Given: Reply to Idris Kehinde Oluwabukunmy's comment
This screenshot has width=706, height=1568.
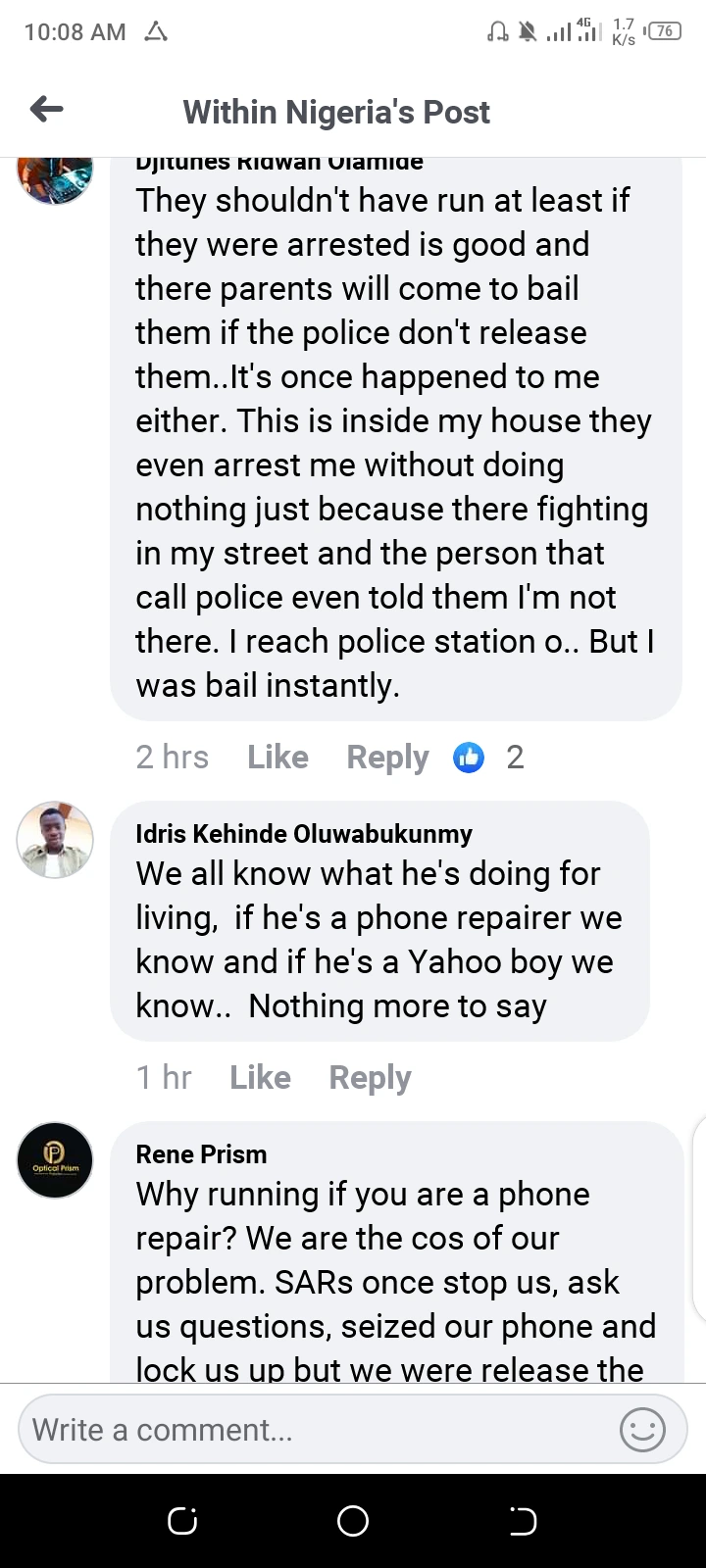Looking at the screenshot, I should tap(370, 1077).
